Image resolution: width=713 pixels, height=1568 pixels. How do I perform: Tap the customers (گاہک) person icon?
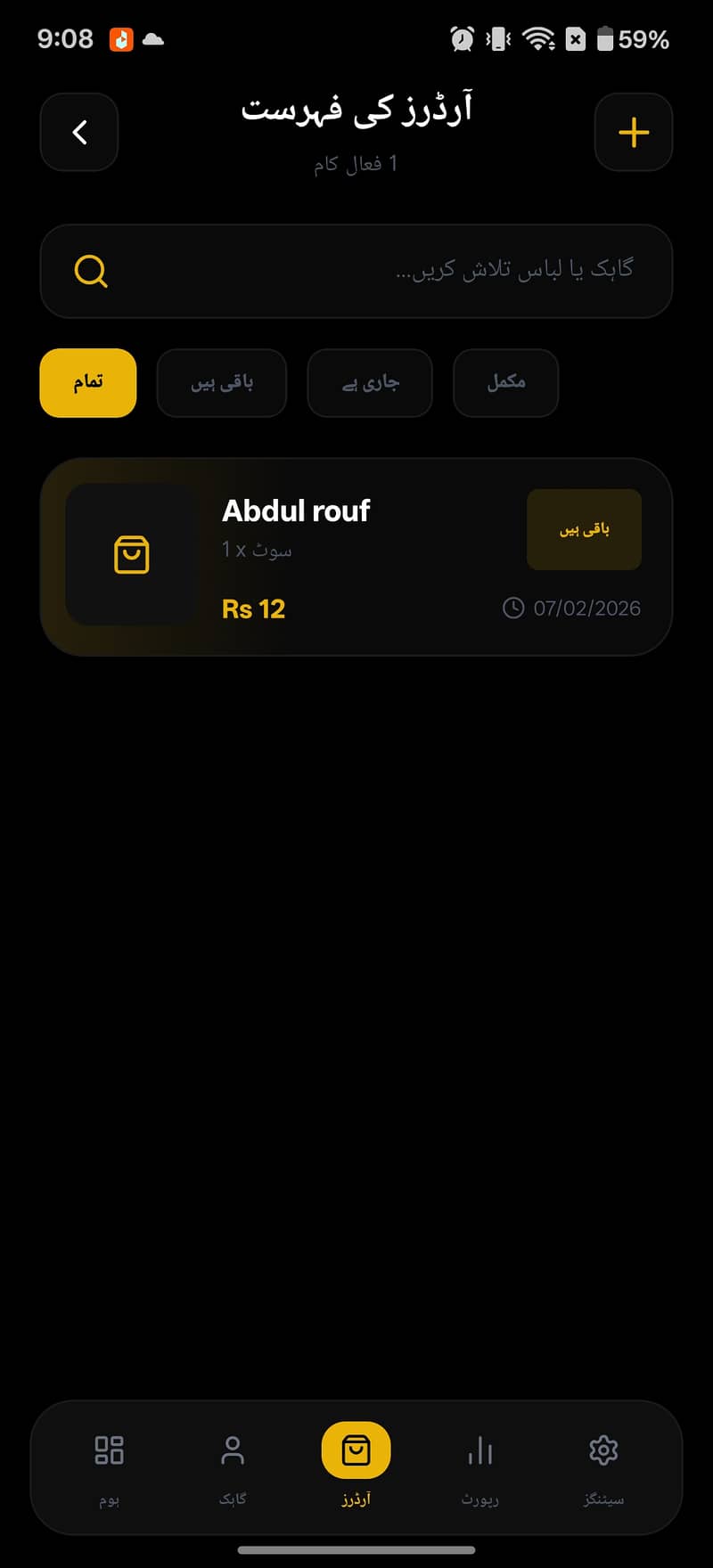click(x=233, y=1450)
